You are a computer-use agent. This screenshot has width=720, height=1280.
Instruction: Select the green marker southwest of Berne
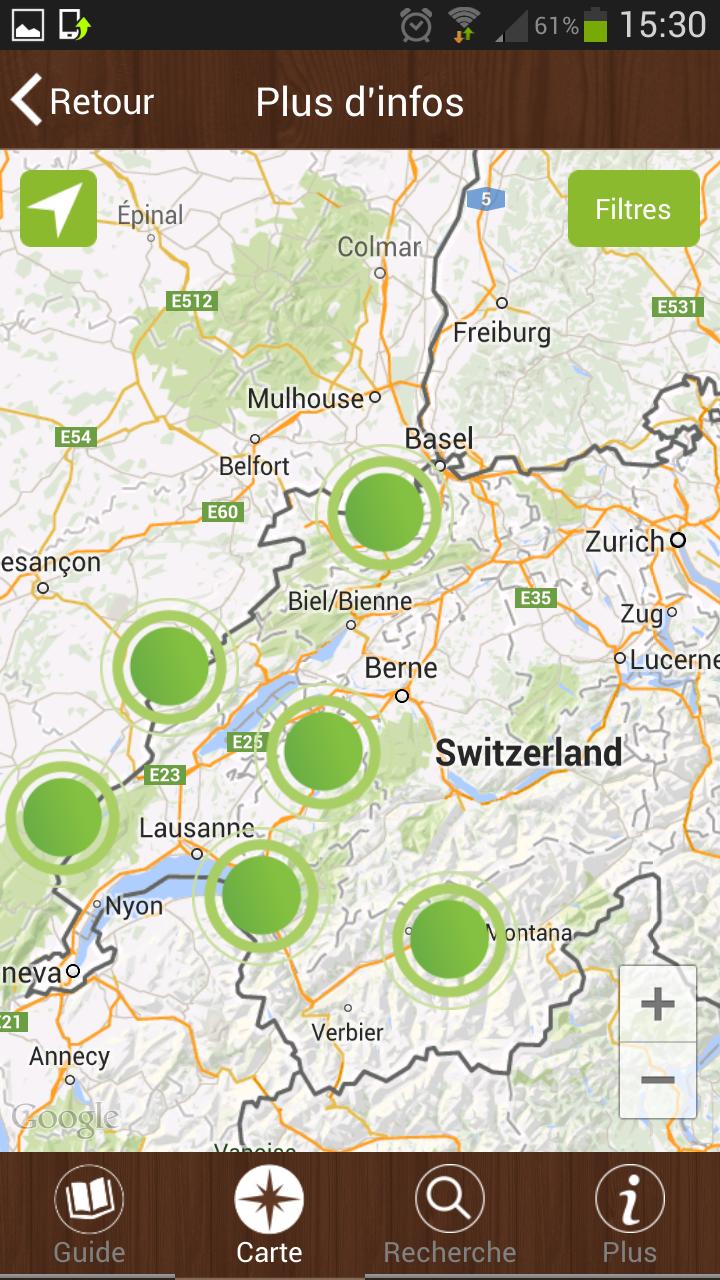tap(322, 751)
